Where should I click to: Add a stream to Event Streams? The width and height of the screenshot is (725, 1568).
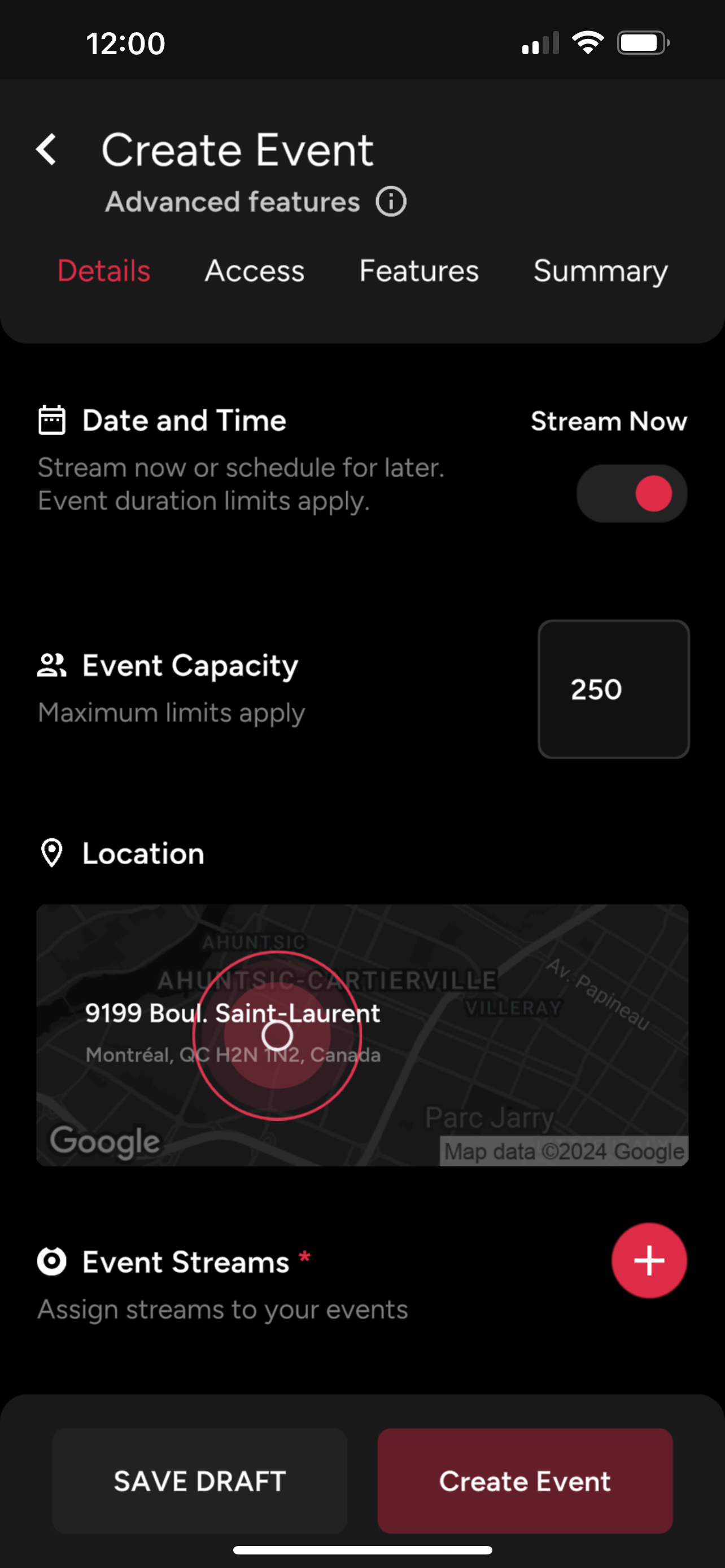click(x=649, y=1260)
